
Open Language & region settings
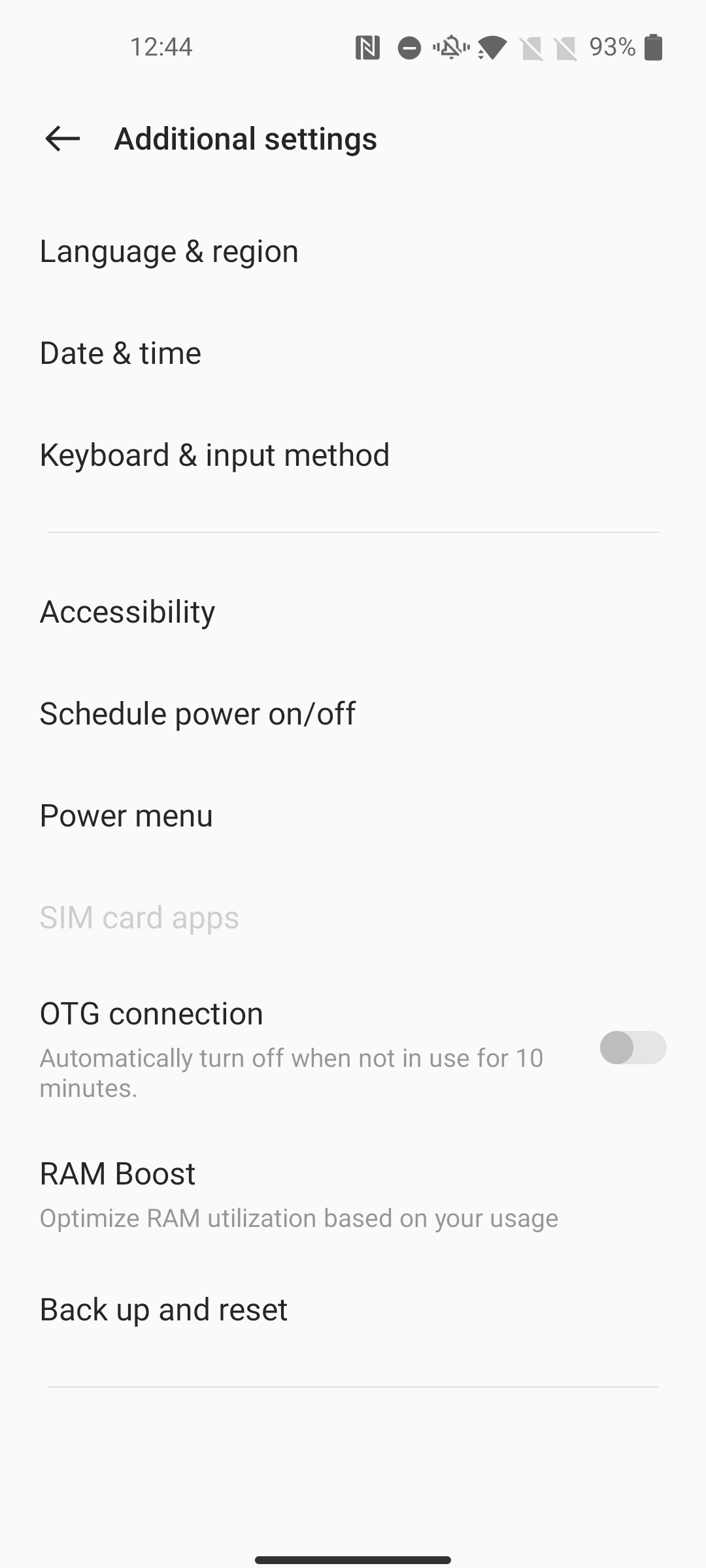[x=353, y=252]
